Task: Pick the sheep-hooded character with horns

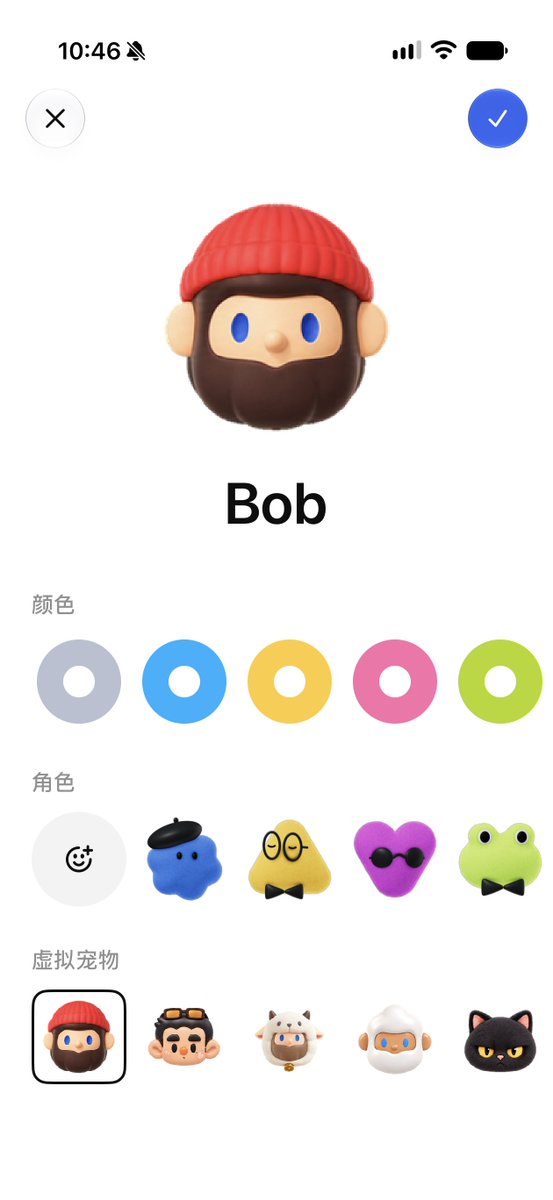Action: [x=290, y=1039]
